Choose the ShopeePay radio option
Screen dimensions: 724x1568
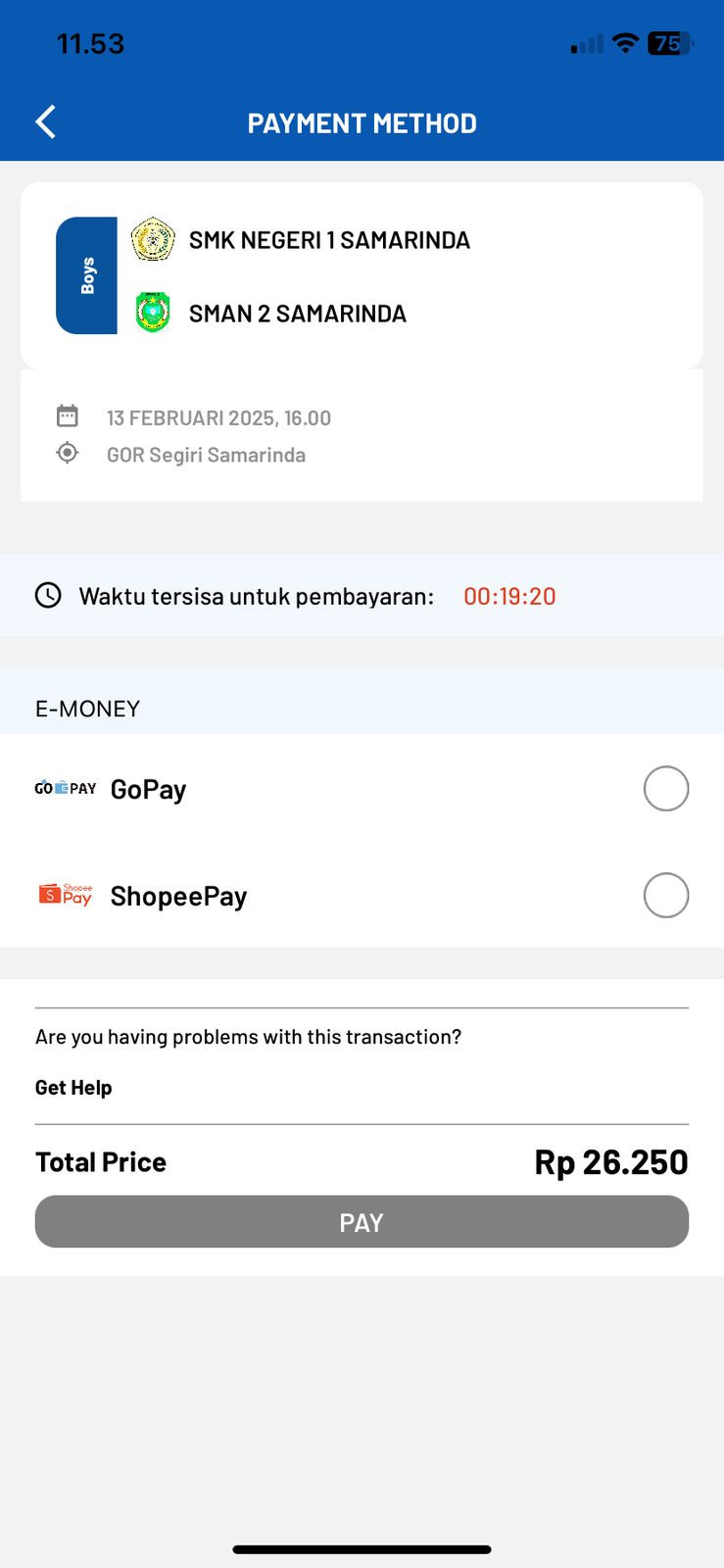[665, 895]
